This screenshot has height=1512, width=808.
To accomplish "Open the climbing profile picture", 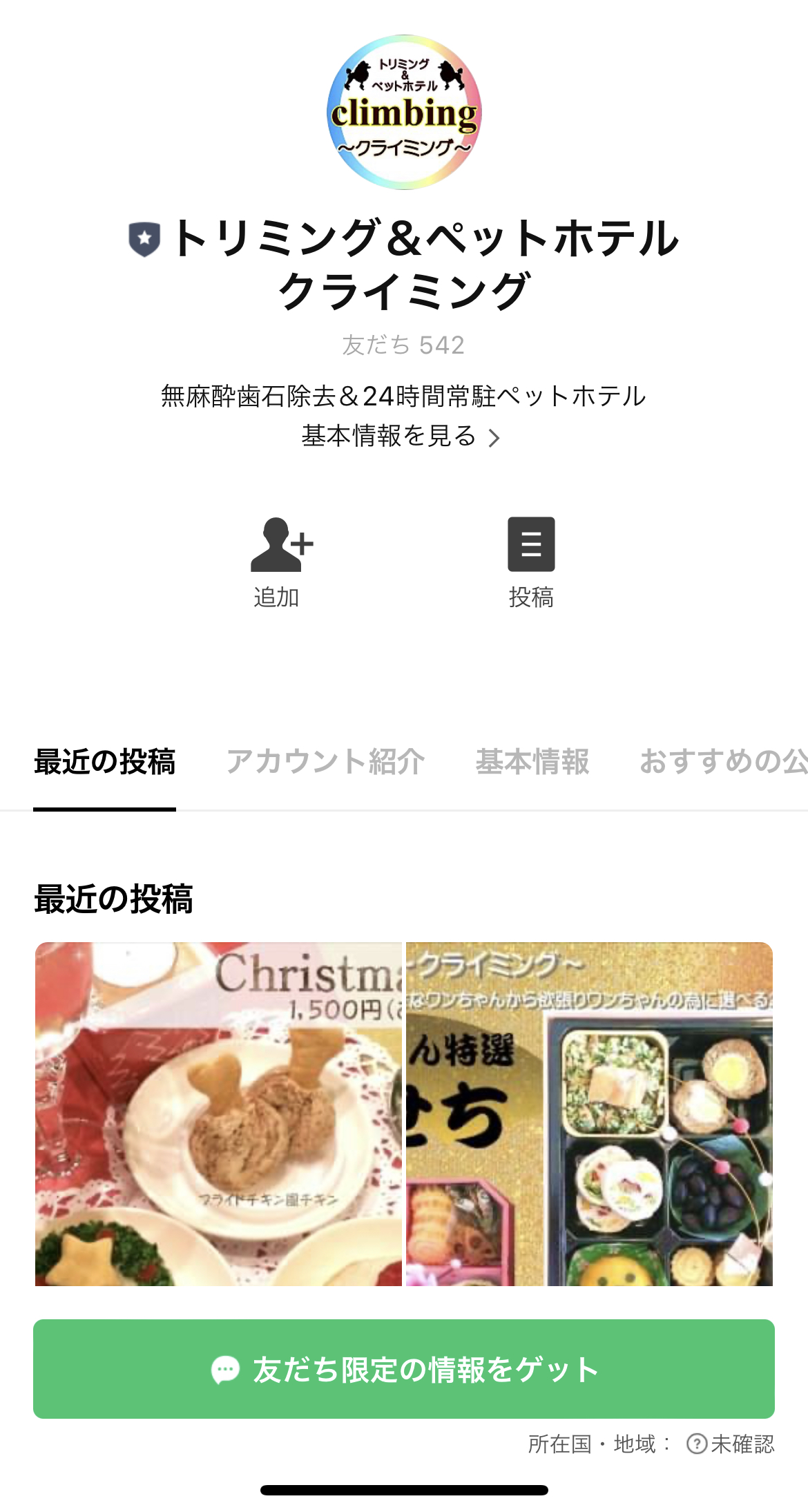I will tap(404, 113).
